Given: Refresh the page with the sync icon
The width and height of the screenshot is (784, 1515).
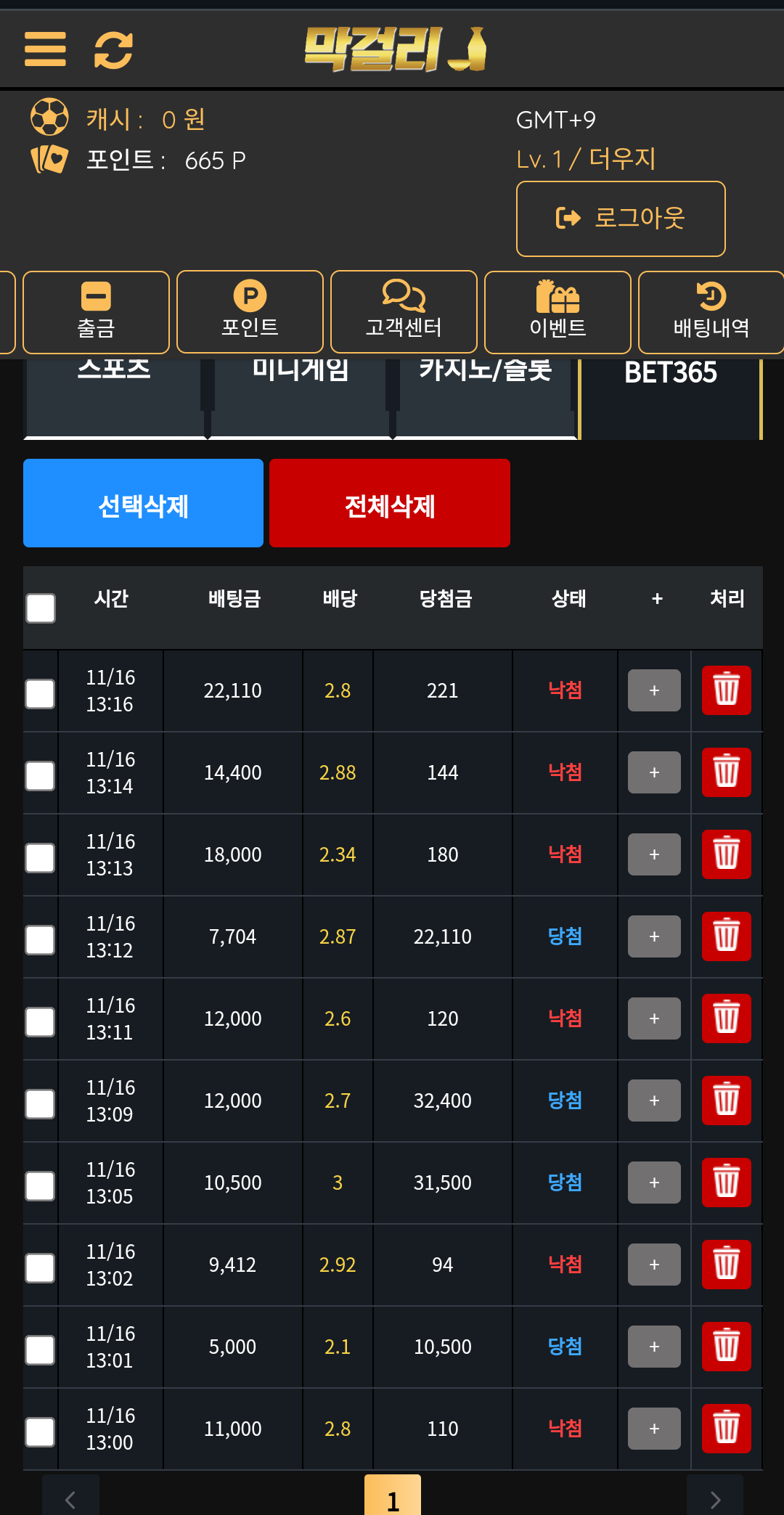Looking at the screenshot, I should coord(113,50).
